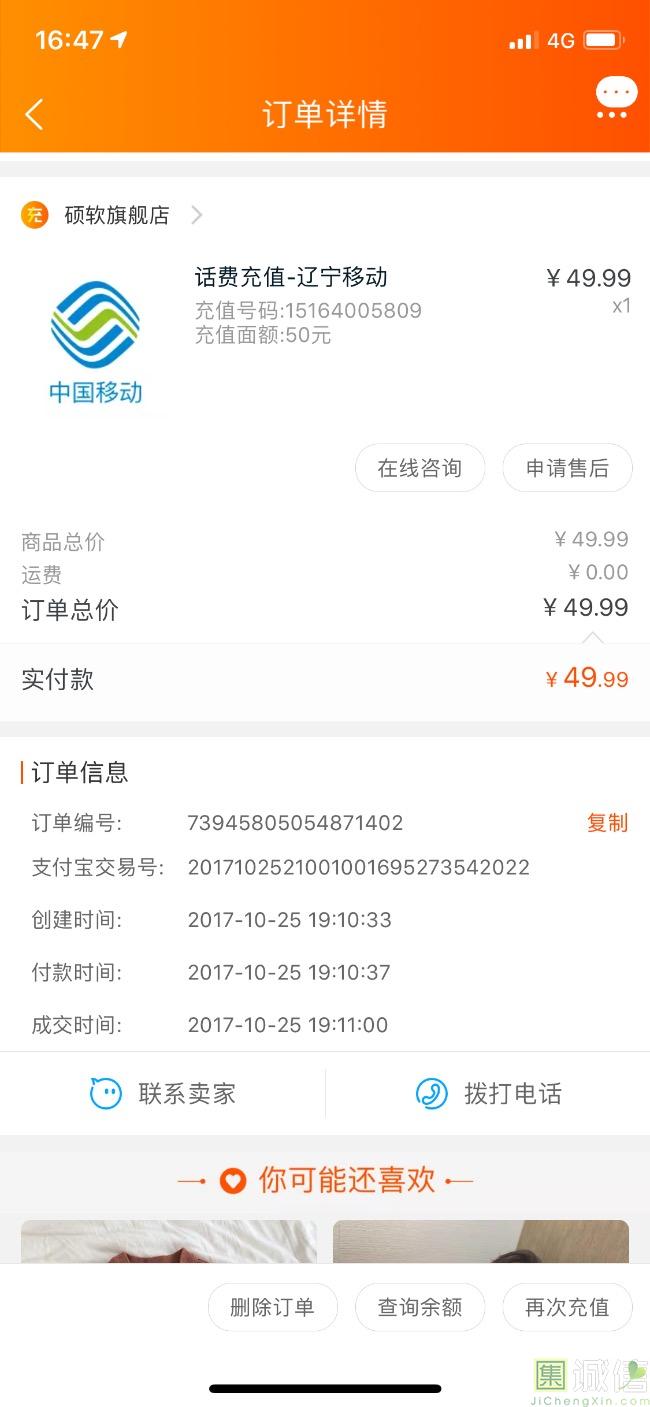The width and height of the screenshot is (650, 1407).
Task: Check balance with 查询余额
Action: (420, 1307)
